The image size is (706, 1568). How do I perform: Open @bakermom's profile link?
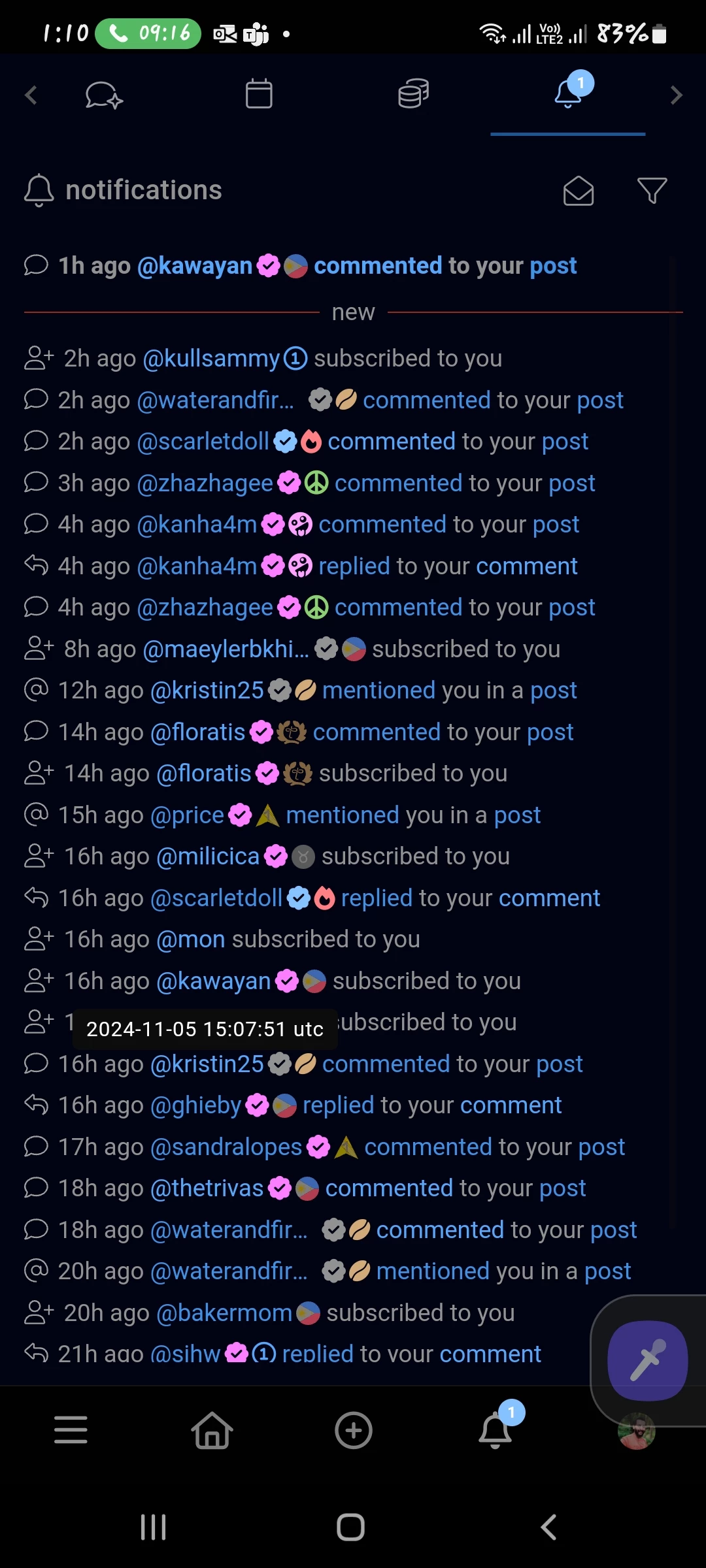(224, 1313)
